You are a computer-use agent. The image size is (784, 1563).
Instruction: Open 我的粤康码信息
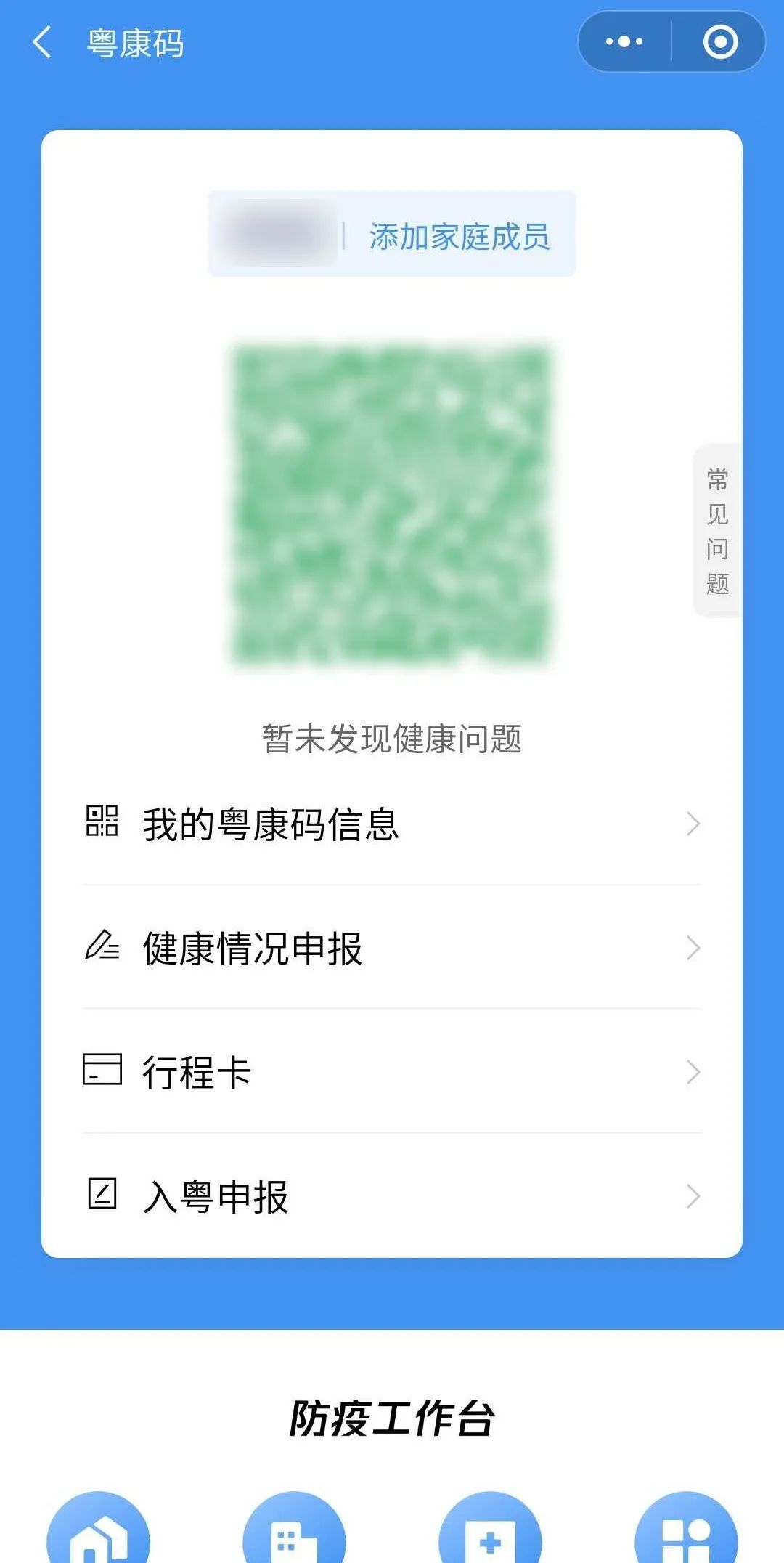(392, 824)
